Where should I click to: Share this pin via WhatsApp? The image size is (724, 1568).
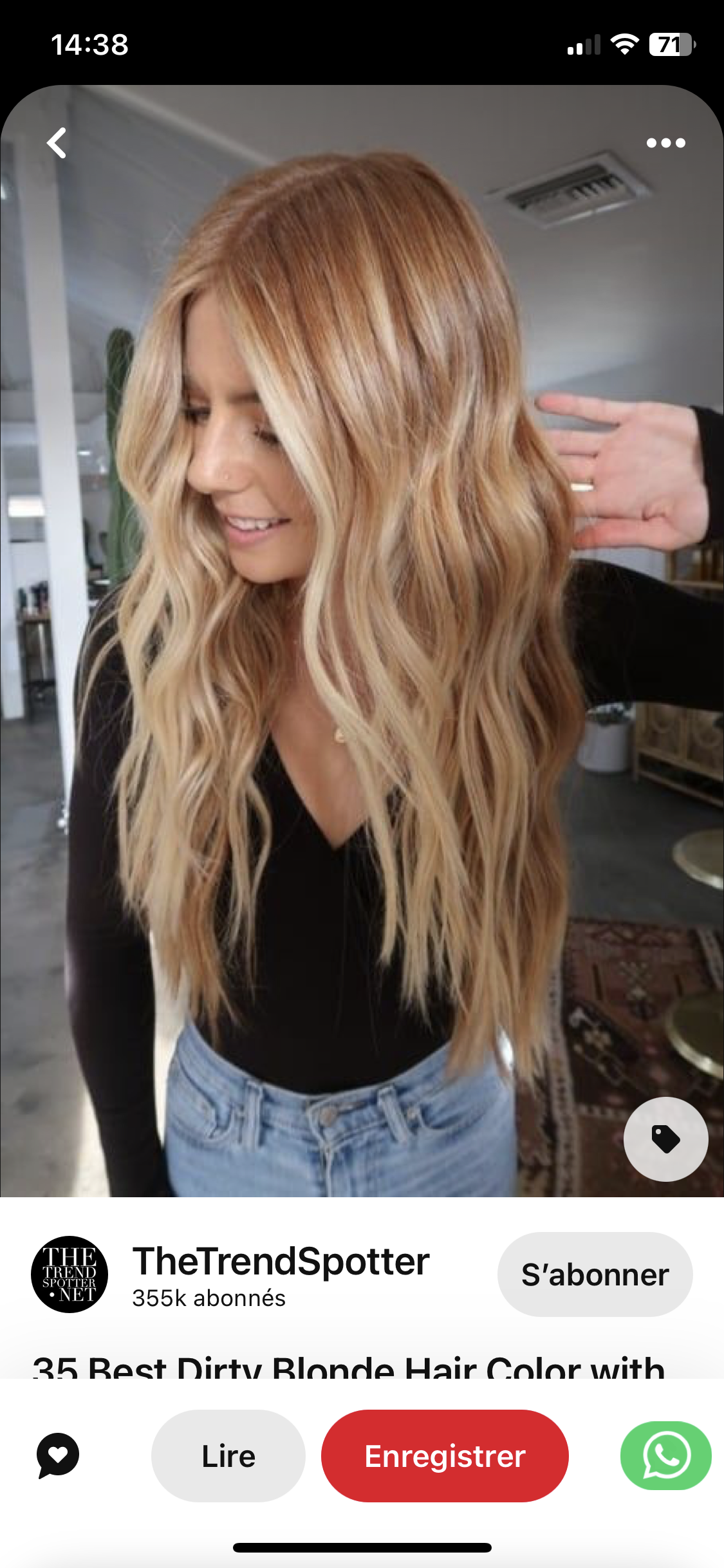(665, 1456)
